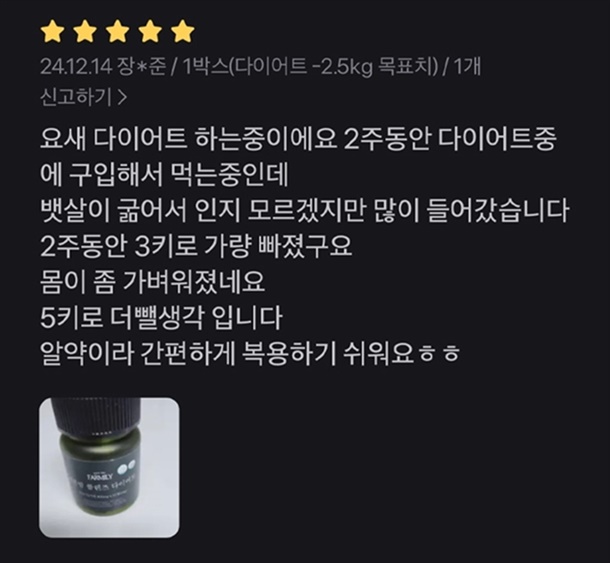The width and height of the screenshot is (610, 563).
Task: Open the review's product bottle photo
Action: click(x=110, y=467)
